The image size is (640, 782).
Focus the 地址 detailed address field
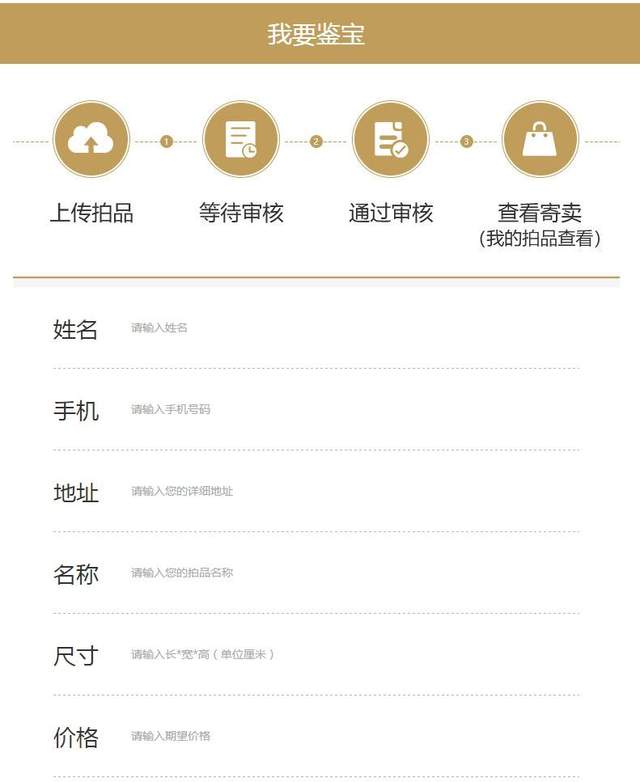point(340,492)
